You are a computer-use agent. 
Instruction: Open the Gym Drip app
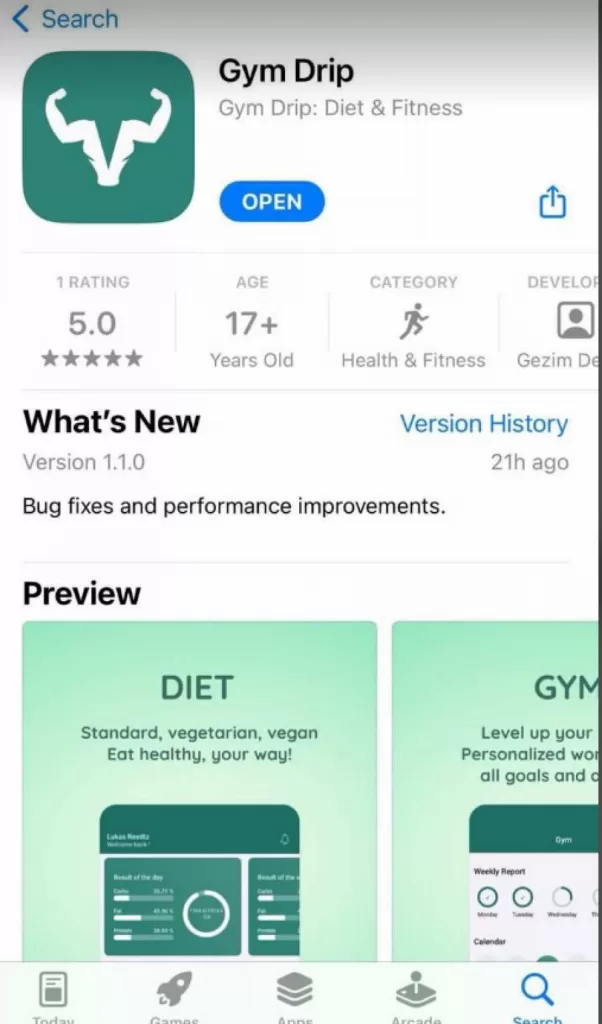(272, 201)
